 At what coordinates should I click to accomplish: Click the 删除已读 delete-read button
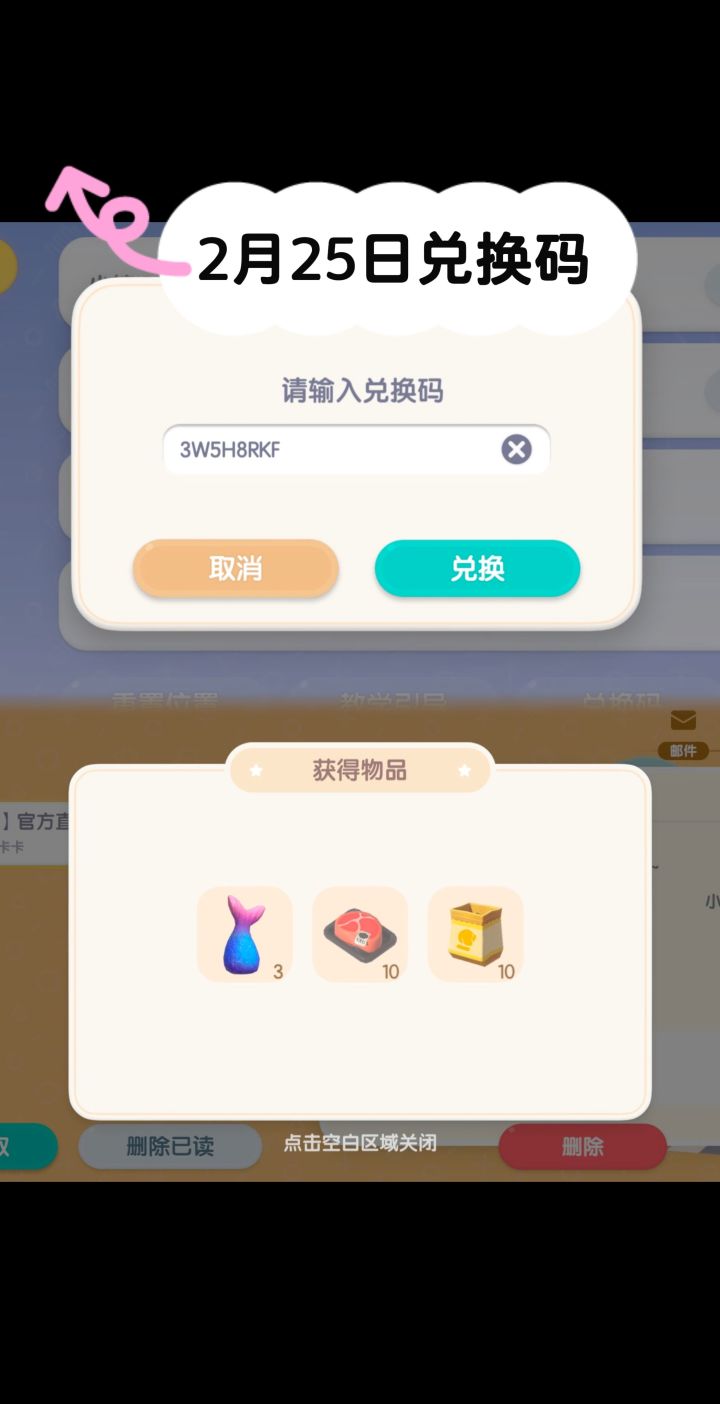pyautogui.click(x=169, y=1146)
